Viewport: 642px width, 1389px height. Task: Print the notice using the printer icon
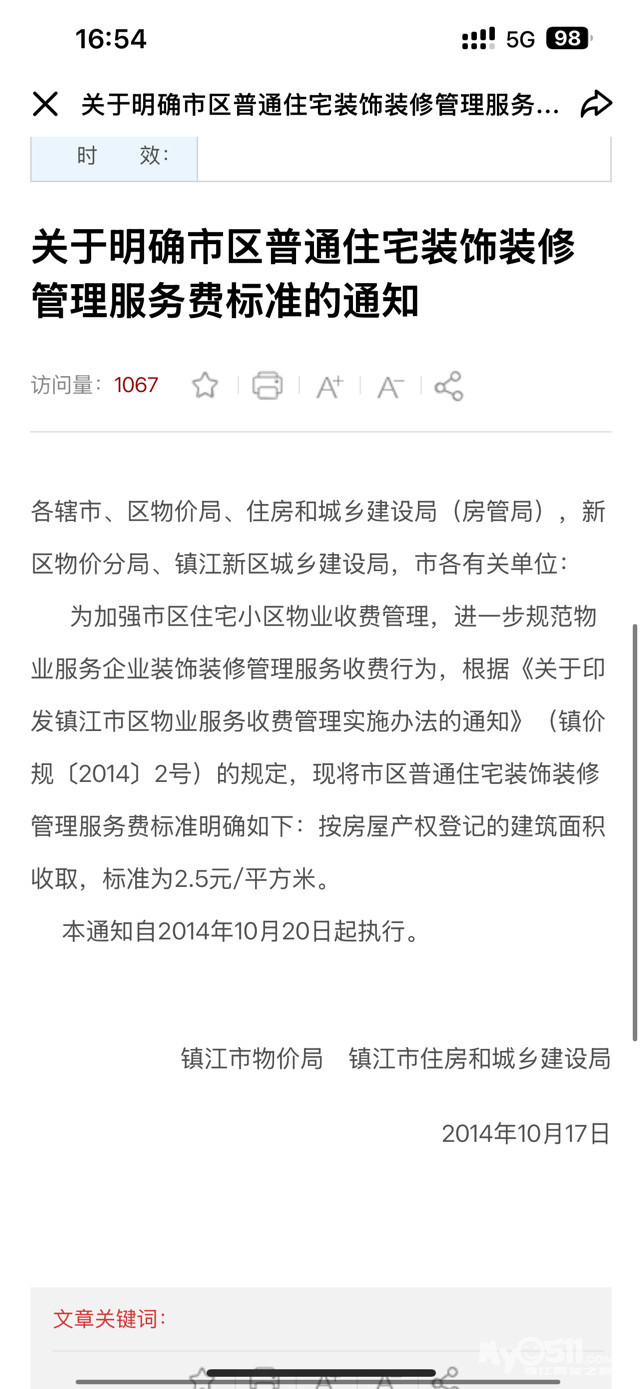pos(267,385)
